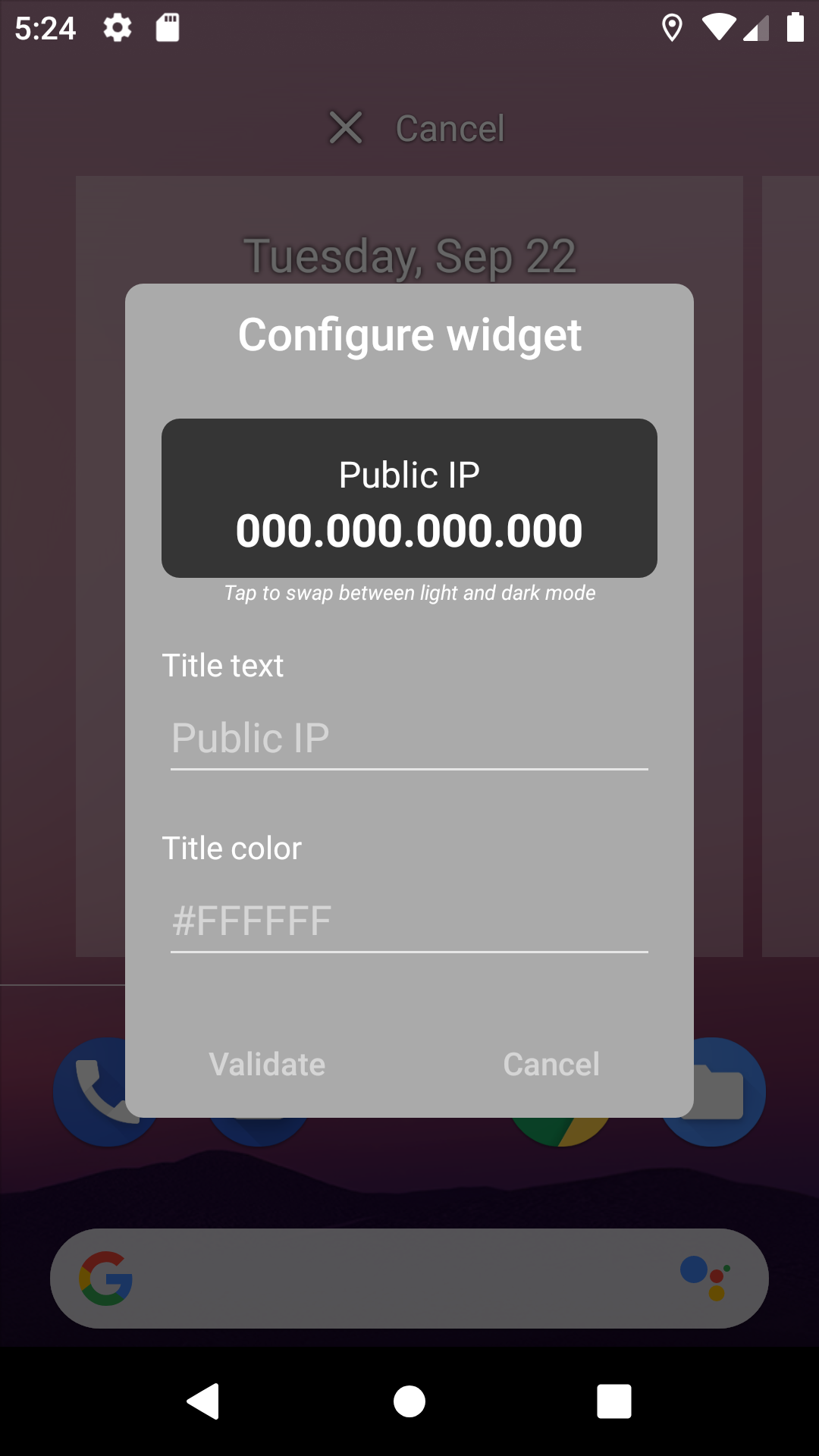Viewport: 819px width, 1456px height.
Task: Edit the Title color hex field
Action: coord(409,921)
